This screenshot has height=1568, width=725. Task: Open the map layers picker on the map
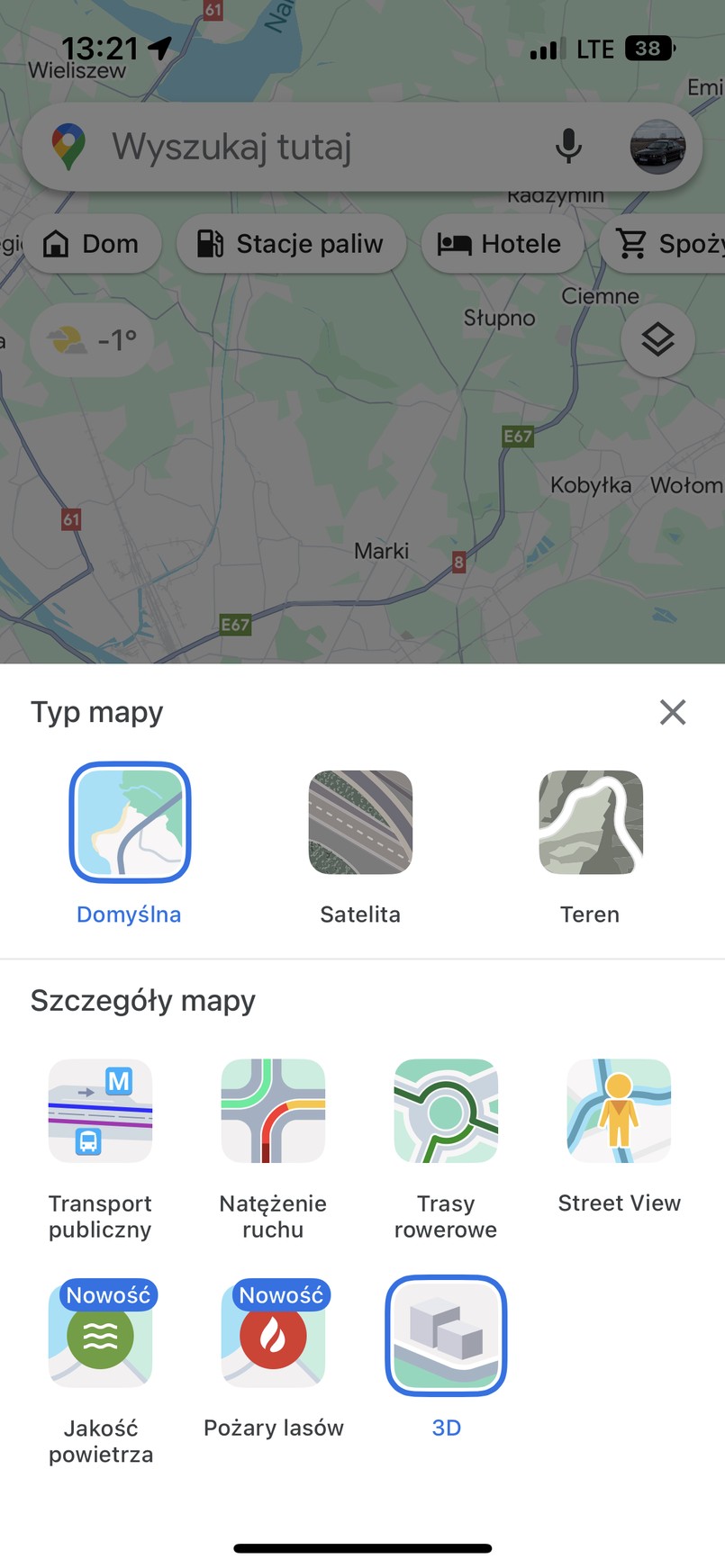[x=657, y=340]
